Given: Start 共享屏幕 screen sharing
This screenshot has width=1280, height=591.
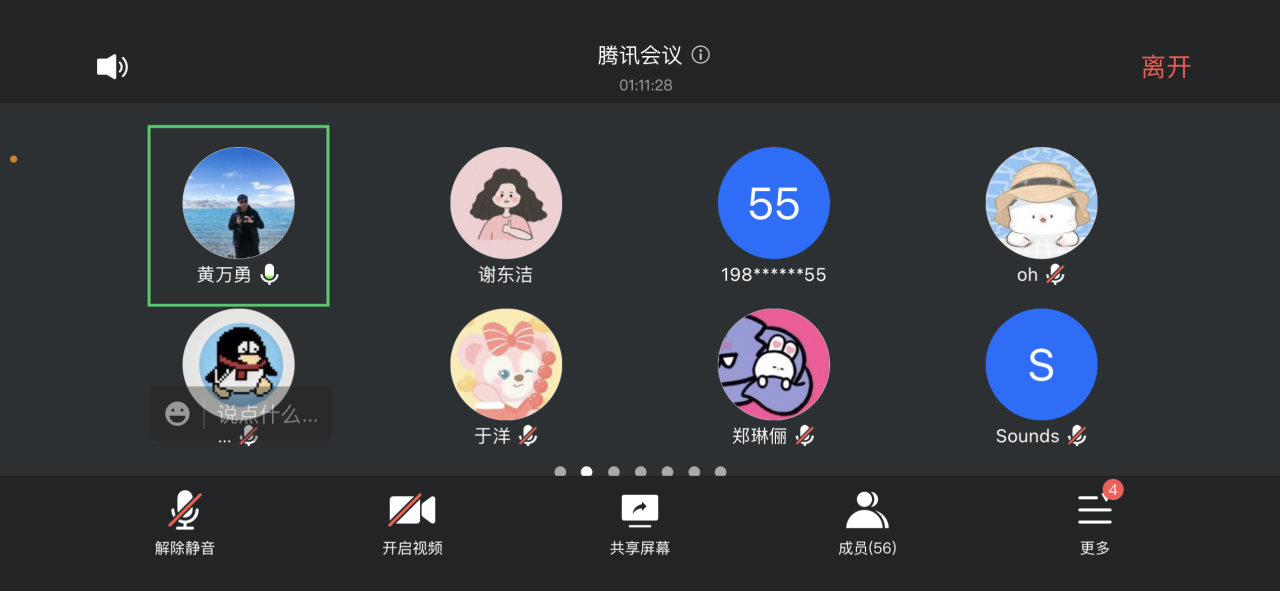Looking at the screenshot, I should (640, 522).
